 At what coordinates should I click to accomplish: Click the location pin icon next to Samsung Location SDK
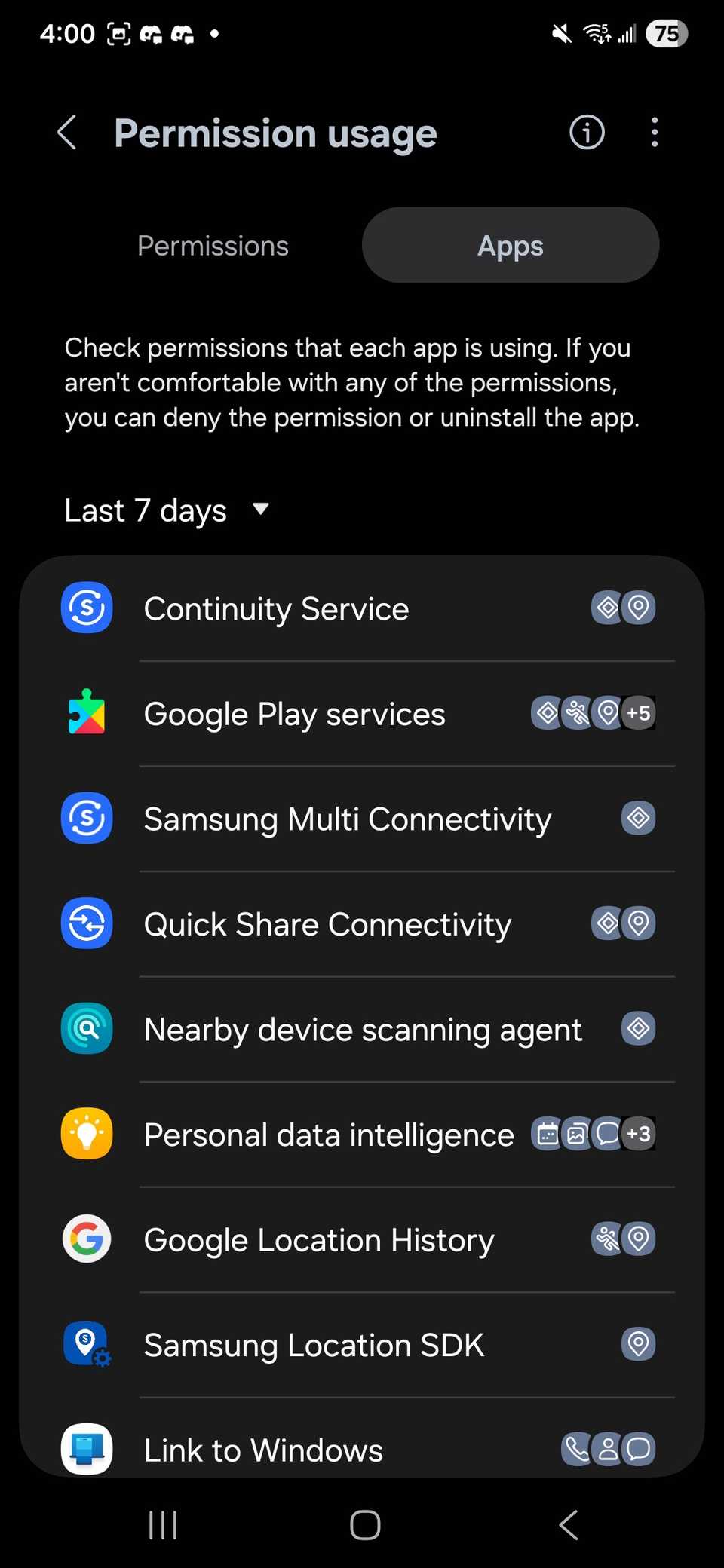pos(638,1345)
